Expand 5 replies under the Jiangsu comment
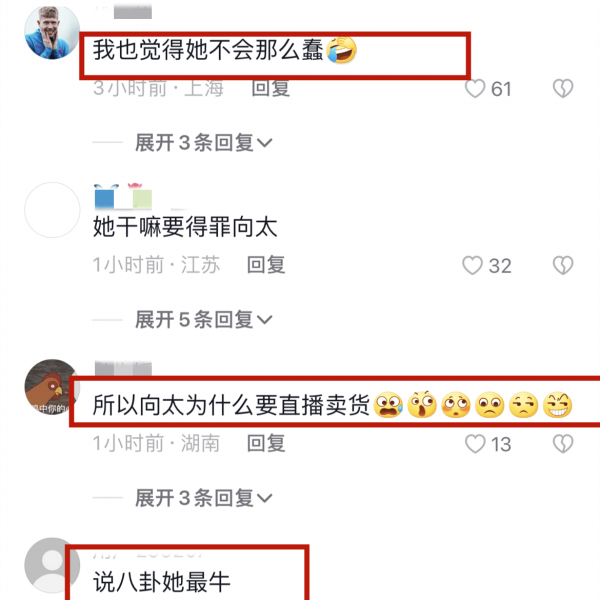This screenshot has width=600, height=600. 204,319
